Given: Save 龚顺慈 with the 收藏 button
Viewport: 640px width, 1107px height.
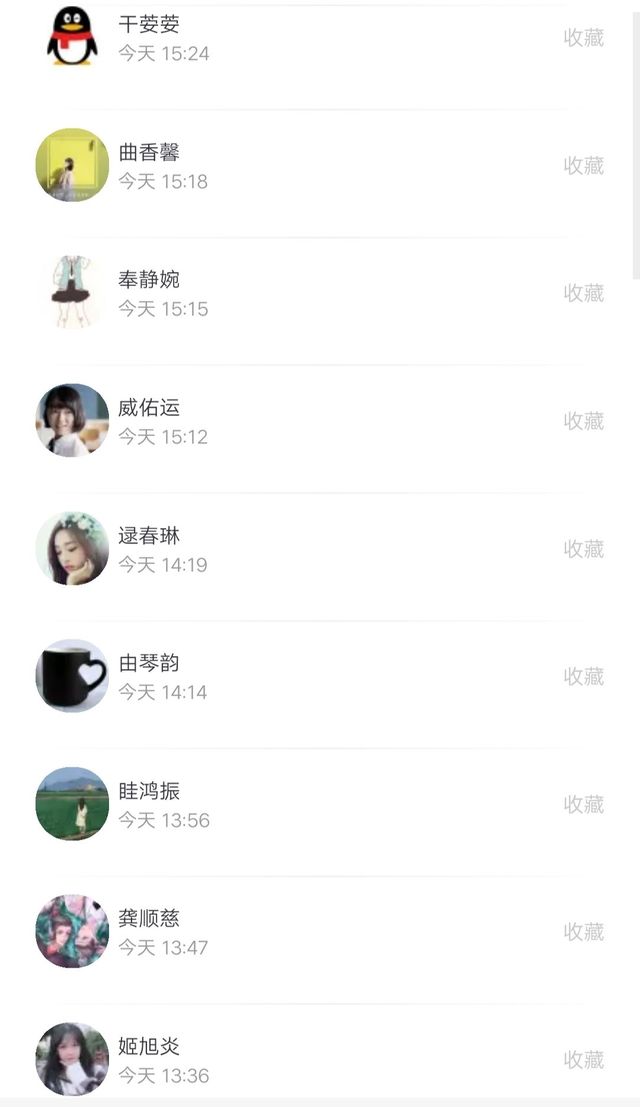Looking at the screenshot, I should point(584,932).
